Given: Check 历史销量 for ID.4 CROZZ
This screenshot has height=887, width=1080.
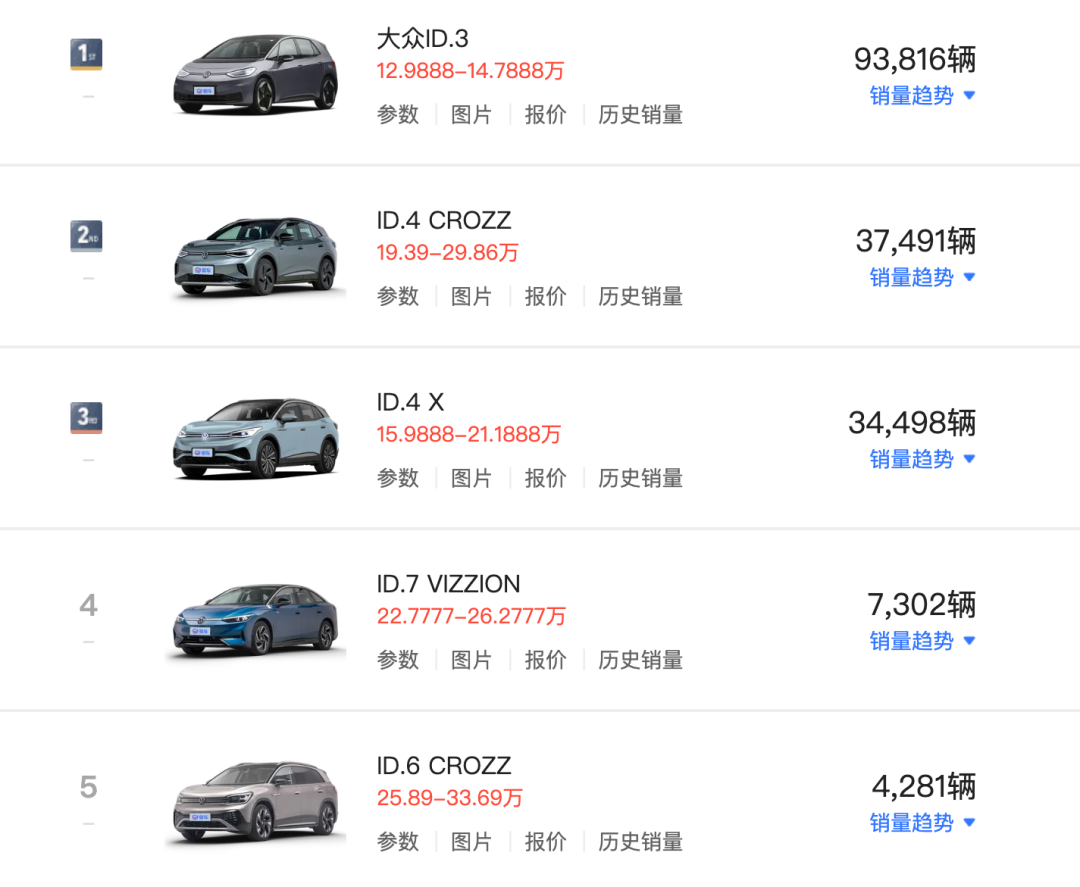Looking at the screenshot, I should (x=640, y=296).
